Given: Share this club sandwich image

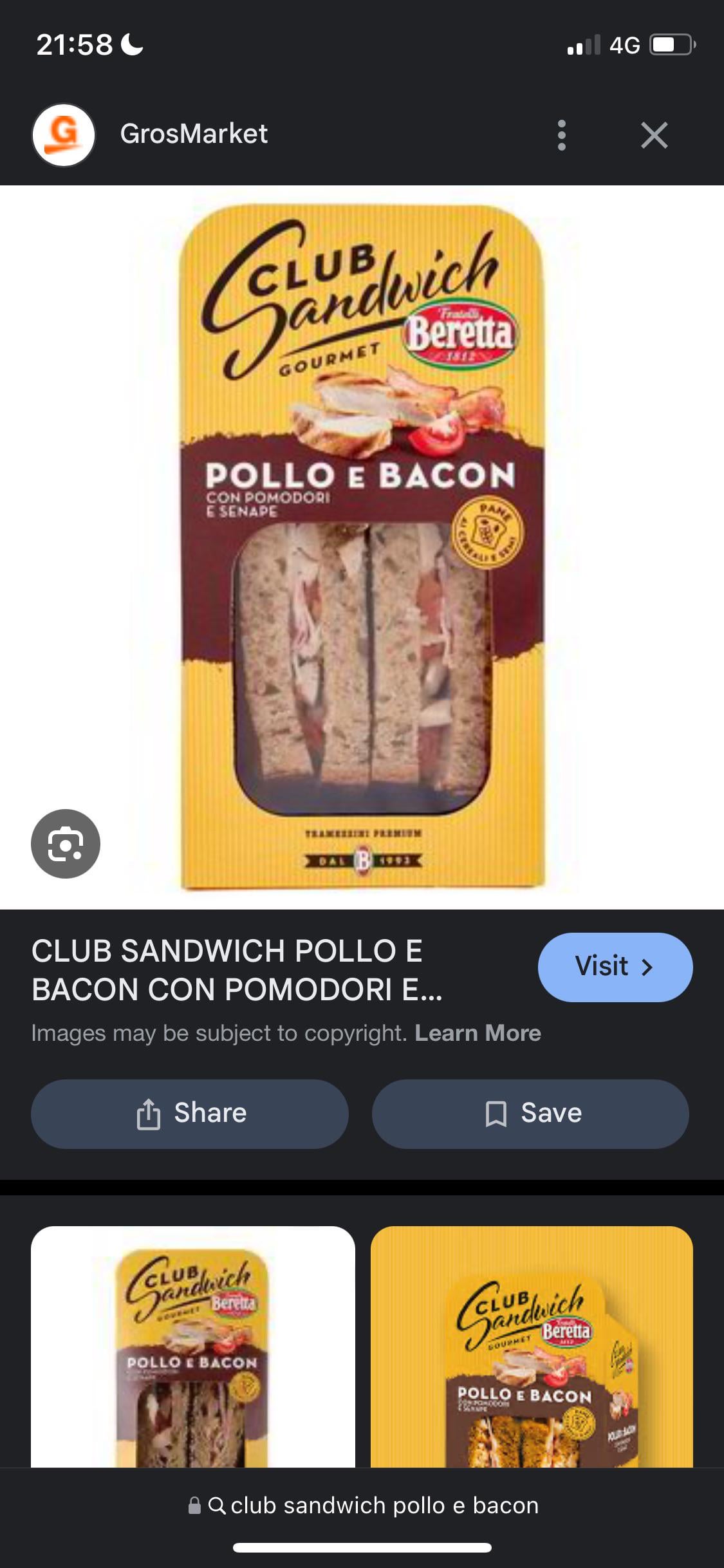Looking at the screenshot, I should 190,1114.
